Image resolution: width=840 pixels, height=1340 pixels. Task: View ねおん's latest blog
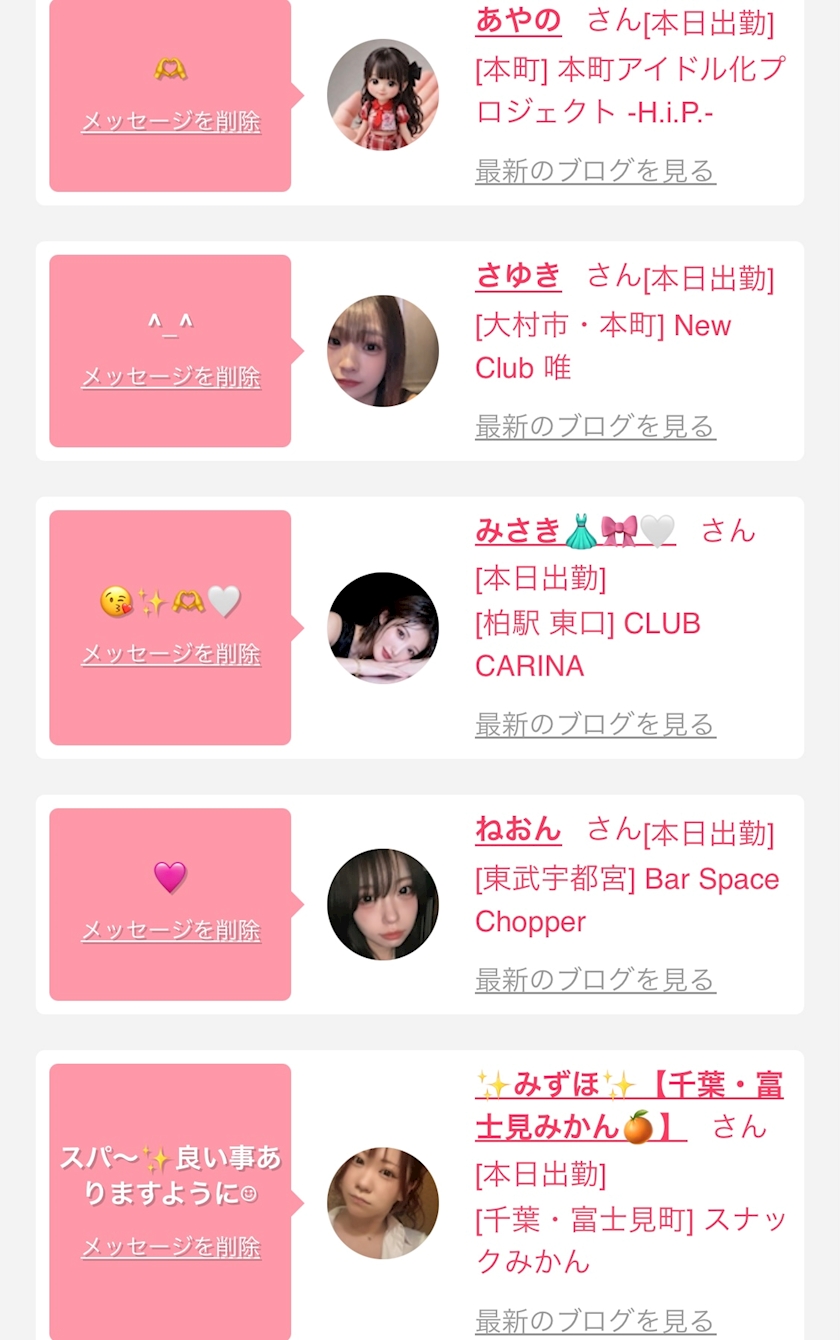tap(595, 979)
